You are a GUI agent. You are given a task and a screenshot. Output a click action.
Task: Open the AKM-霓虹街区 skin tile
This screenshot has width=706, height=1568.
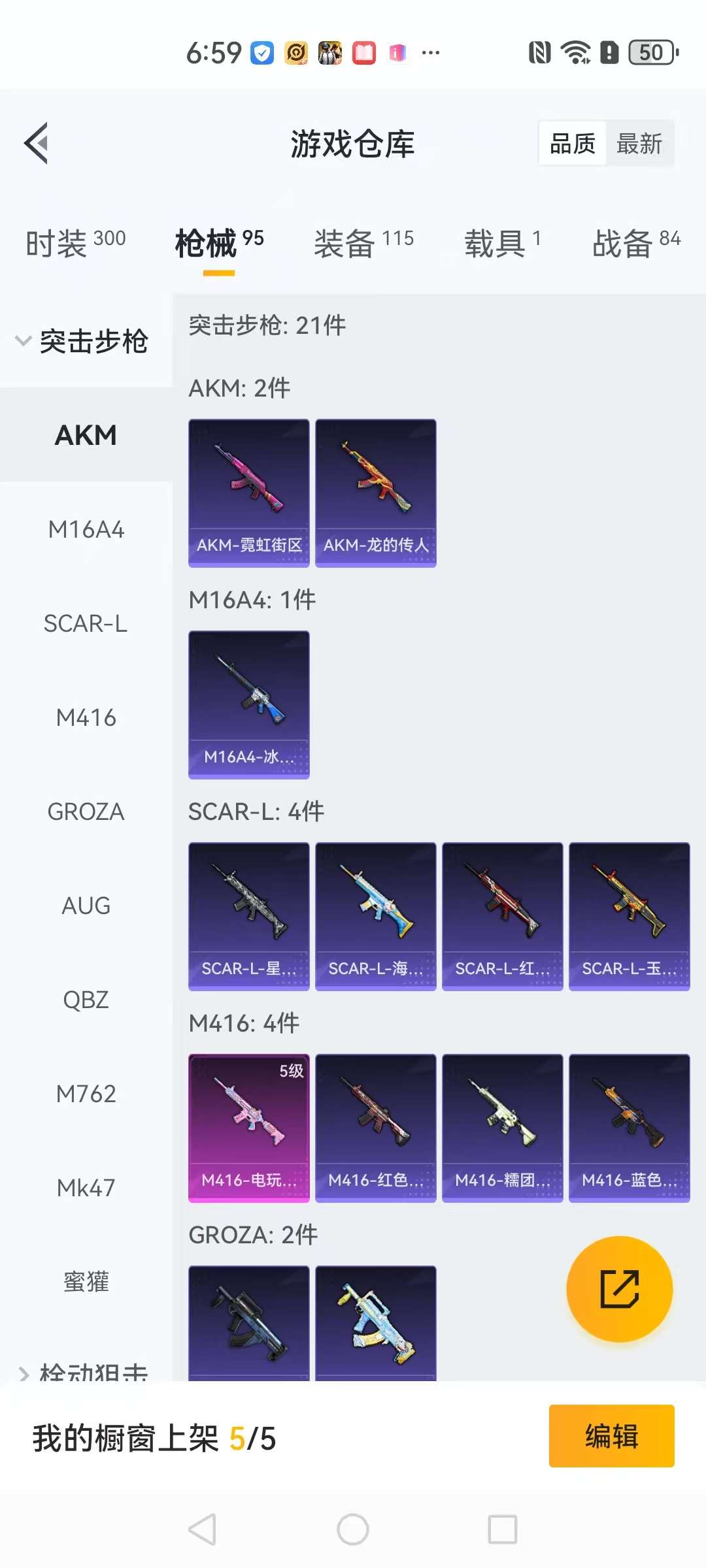[x=248, y=493]
